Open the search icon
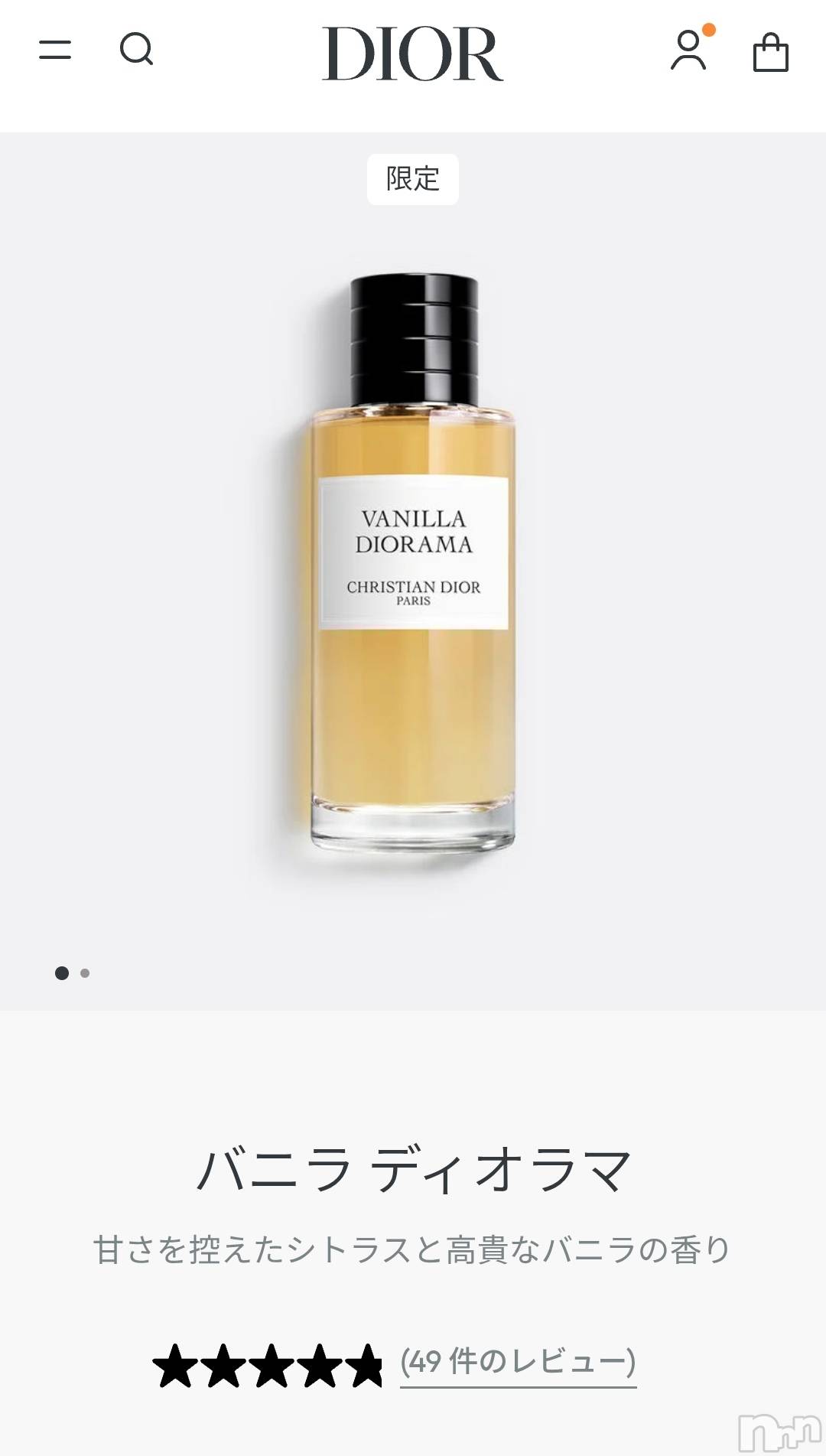This screenshot has height=1456, width=826. pos(137,50)
